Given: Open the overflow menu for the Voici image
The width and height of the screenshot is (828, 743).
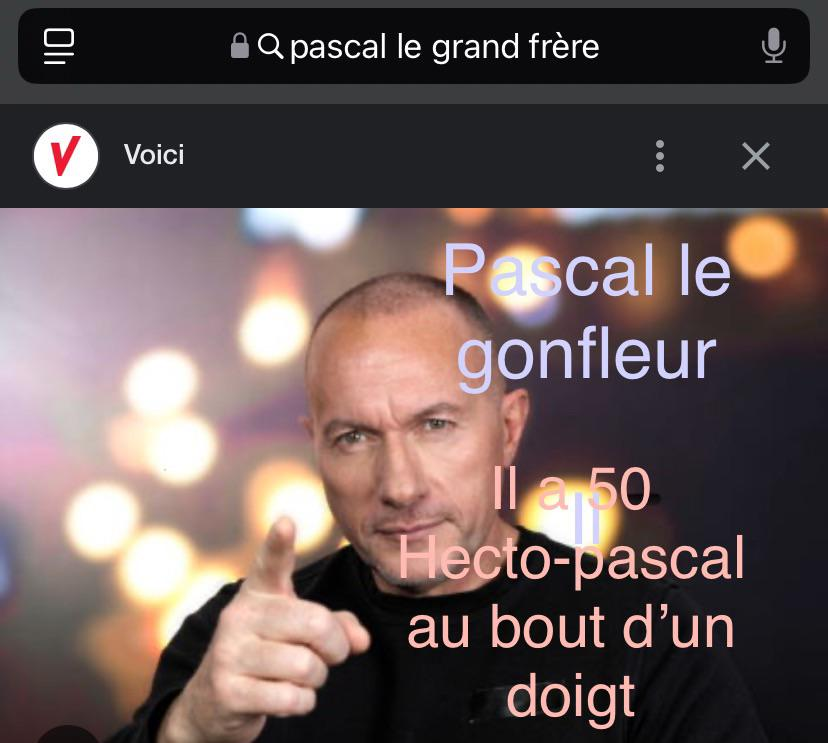Looking at the screenshot, I should 659,156.
